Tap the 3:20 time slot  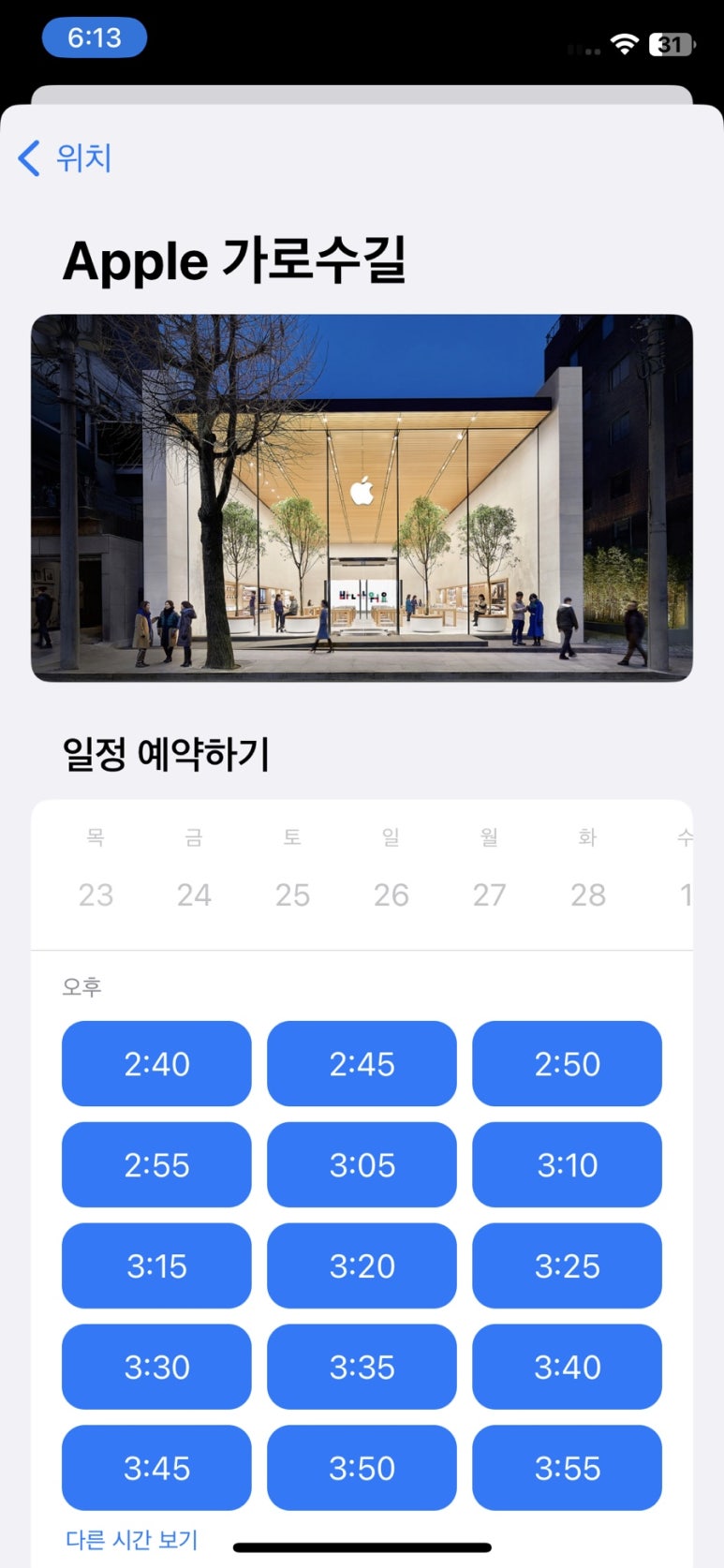(x=362, y=1265)
